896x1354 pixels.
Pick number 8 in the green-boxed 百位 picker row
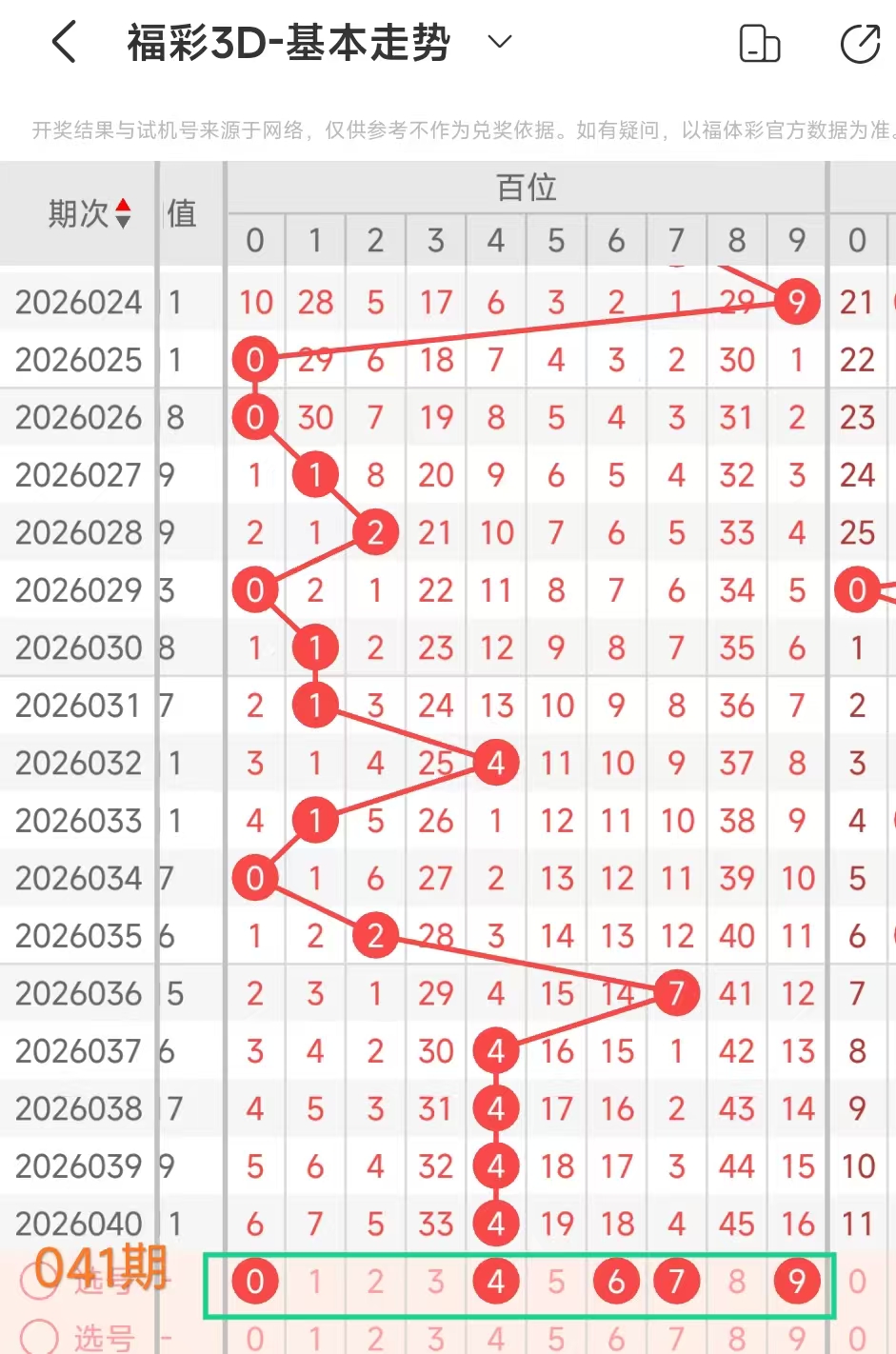[737, 1282]
